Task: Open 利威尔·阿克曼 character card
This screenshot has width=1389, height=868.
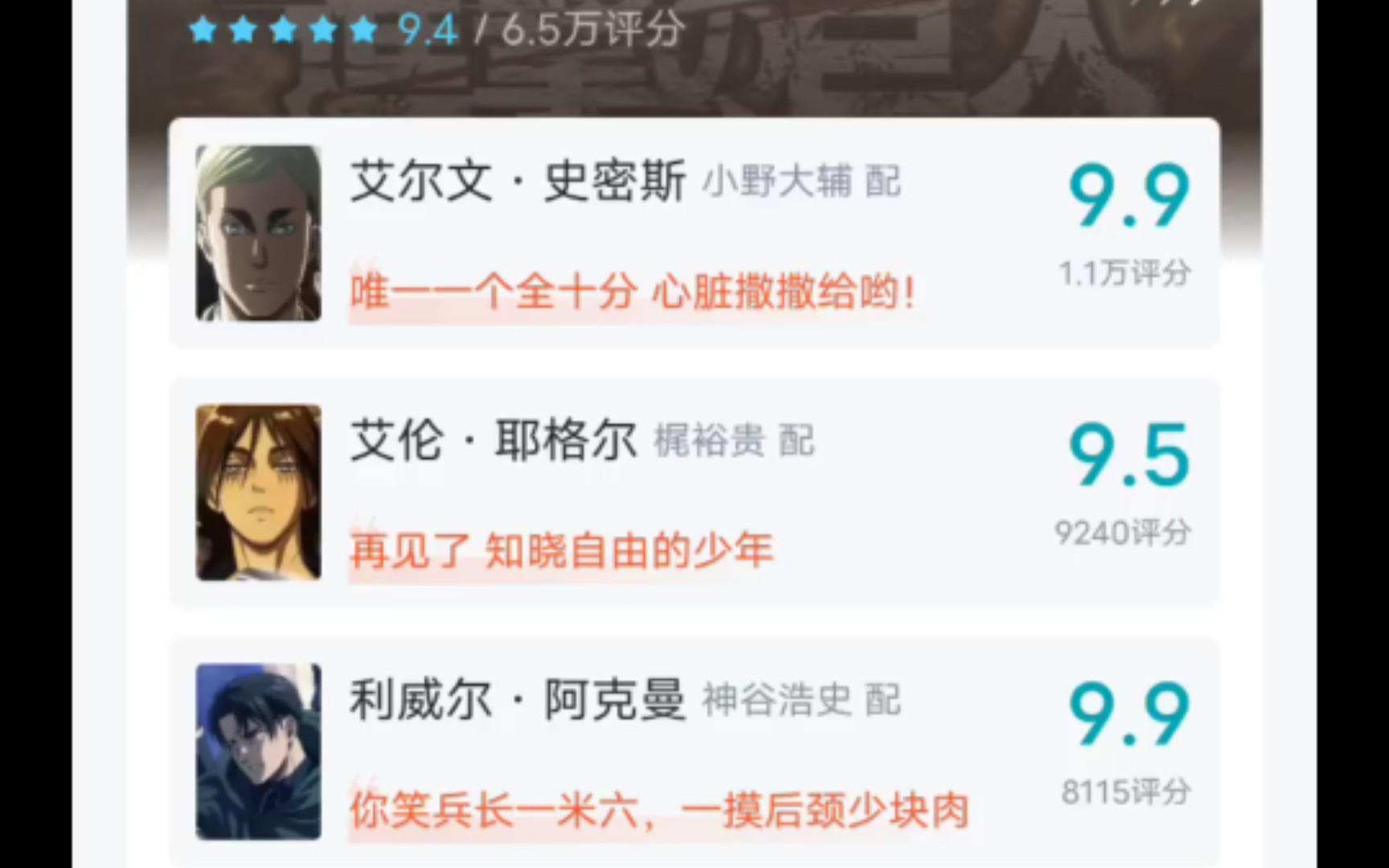Action: coord(693,751)
